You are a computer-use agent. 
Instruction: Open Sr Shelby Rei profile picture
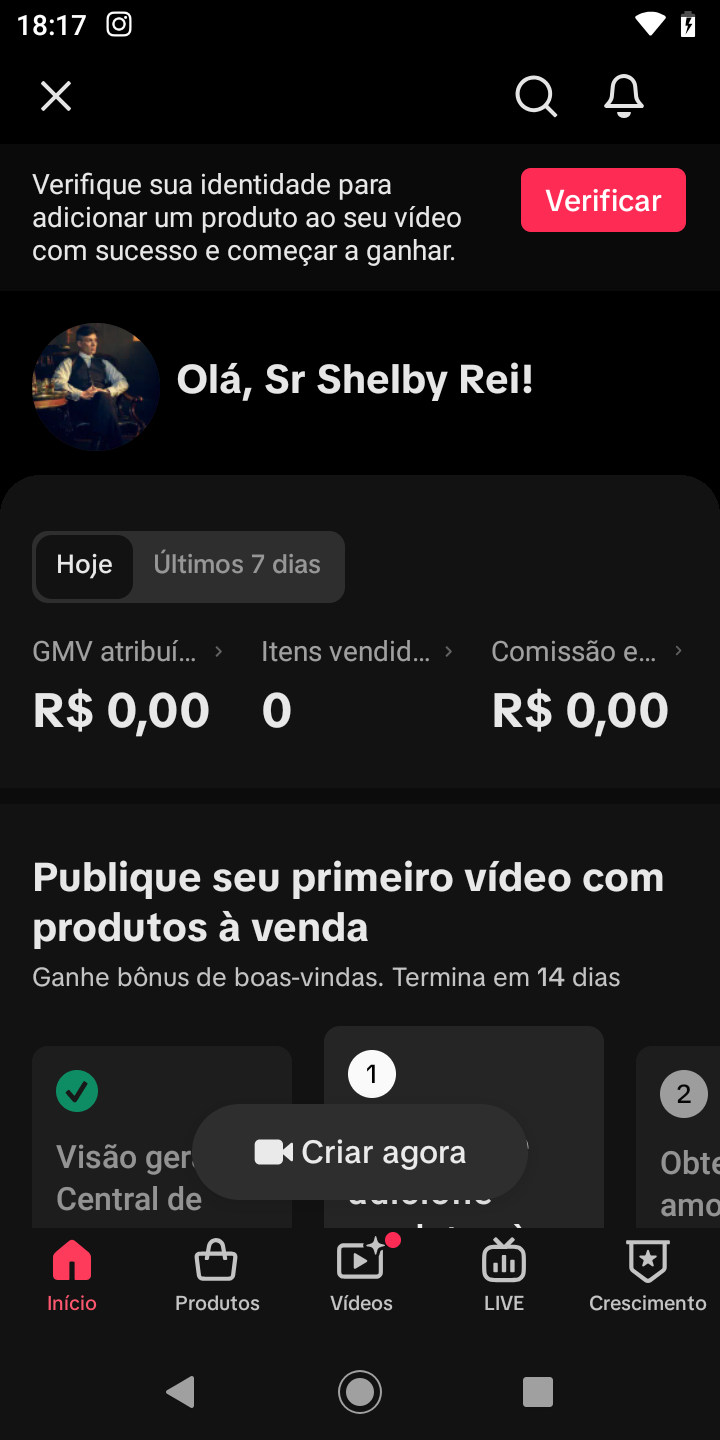click(96, 386)
